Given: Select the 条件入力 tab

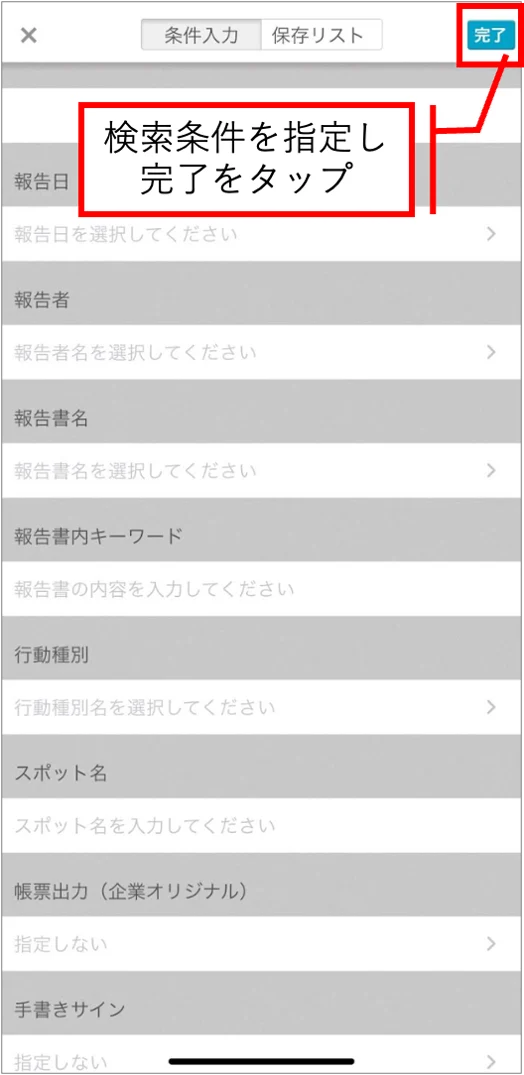Looking at the screenshot, I should (201, 35).
